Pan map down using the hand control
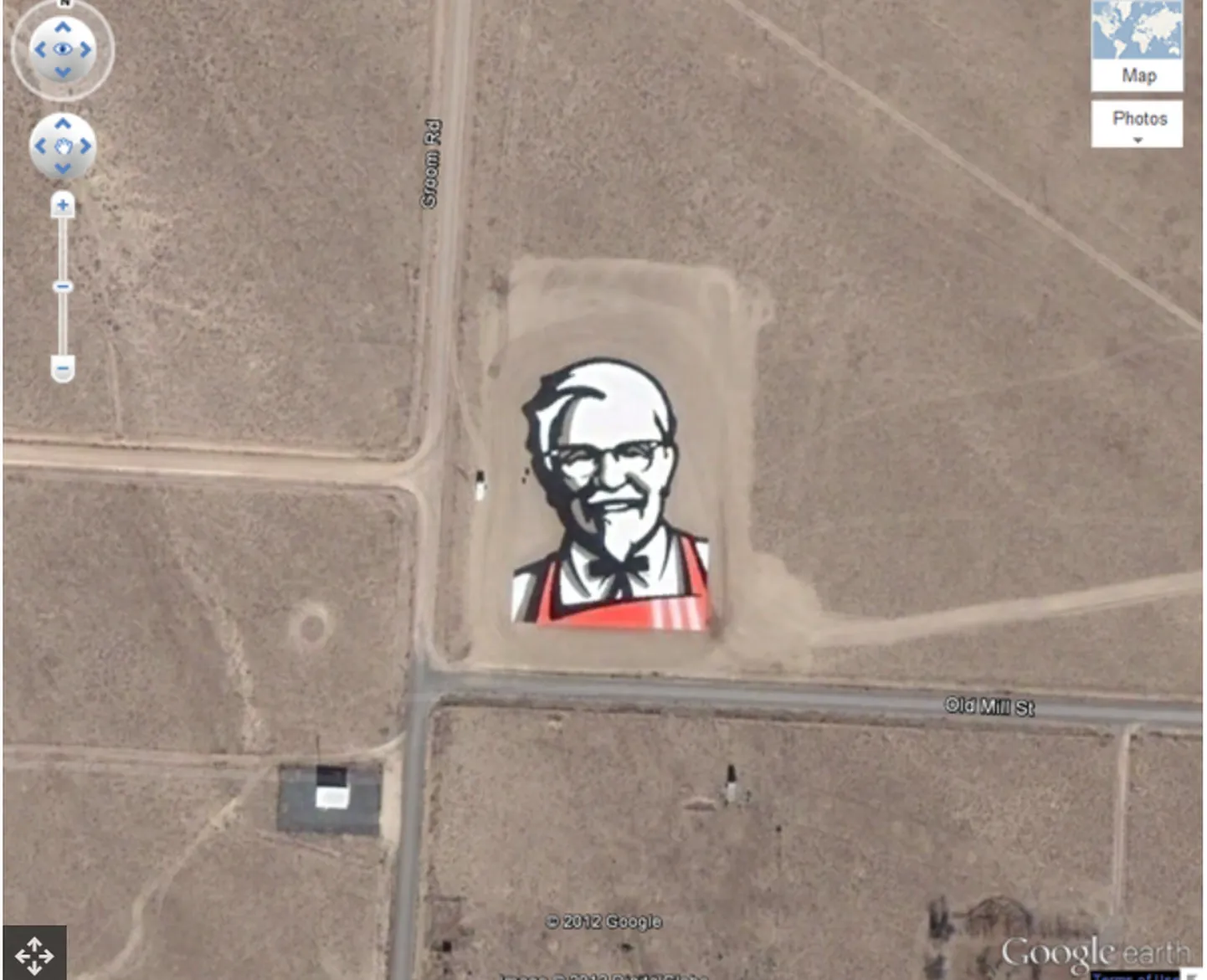Screen dimensions: 1207x980 click(x=63, y=168)
